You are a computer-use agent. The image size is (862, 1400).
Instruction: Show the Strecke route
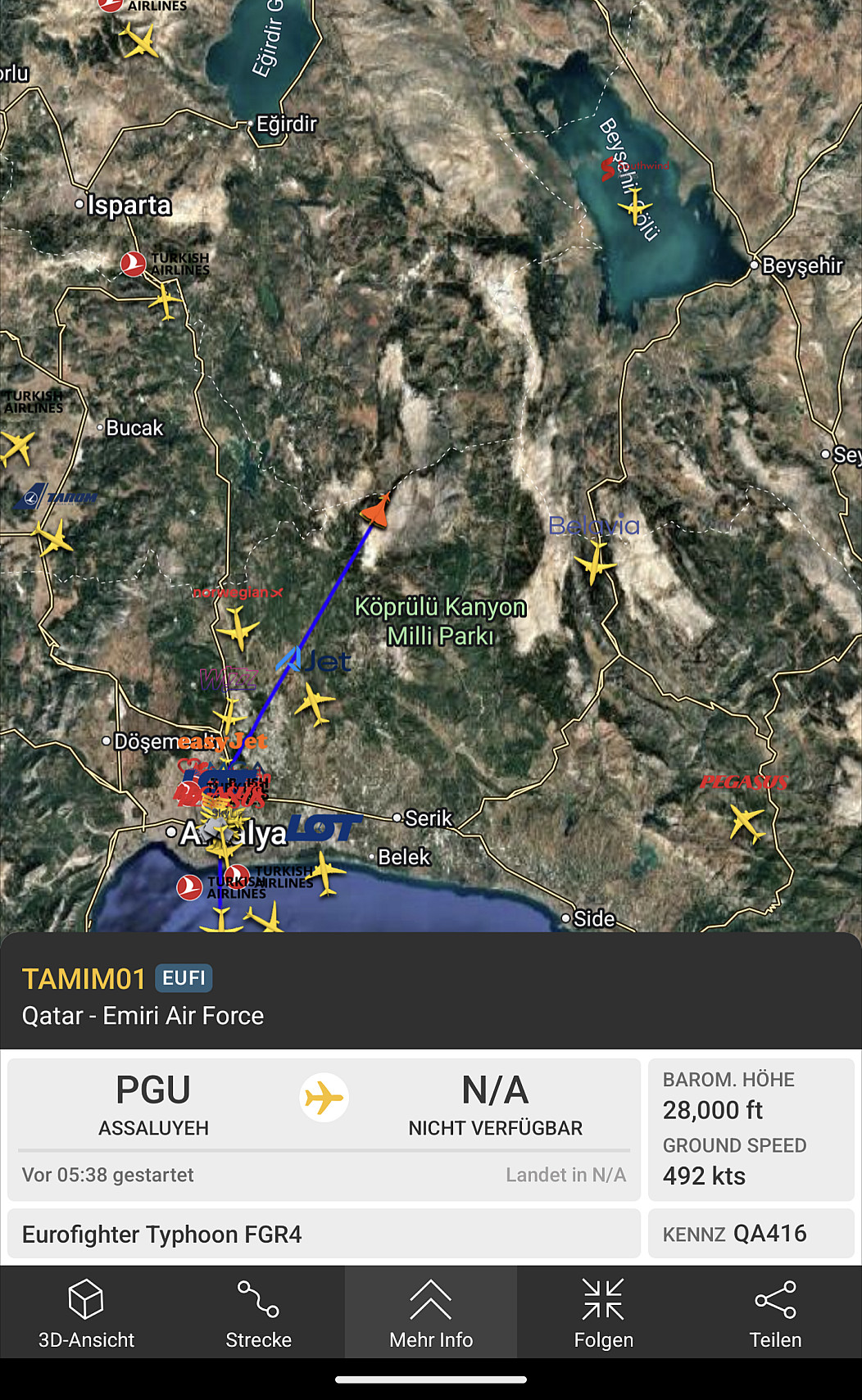[x=258, y=1312]
